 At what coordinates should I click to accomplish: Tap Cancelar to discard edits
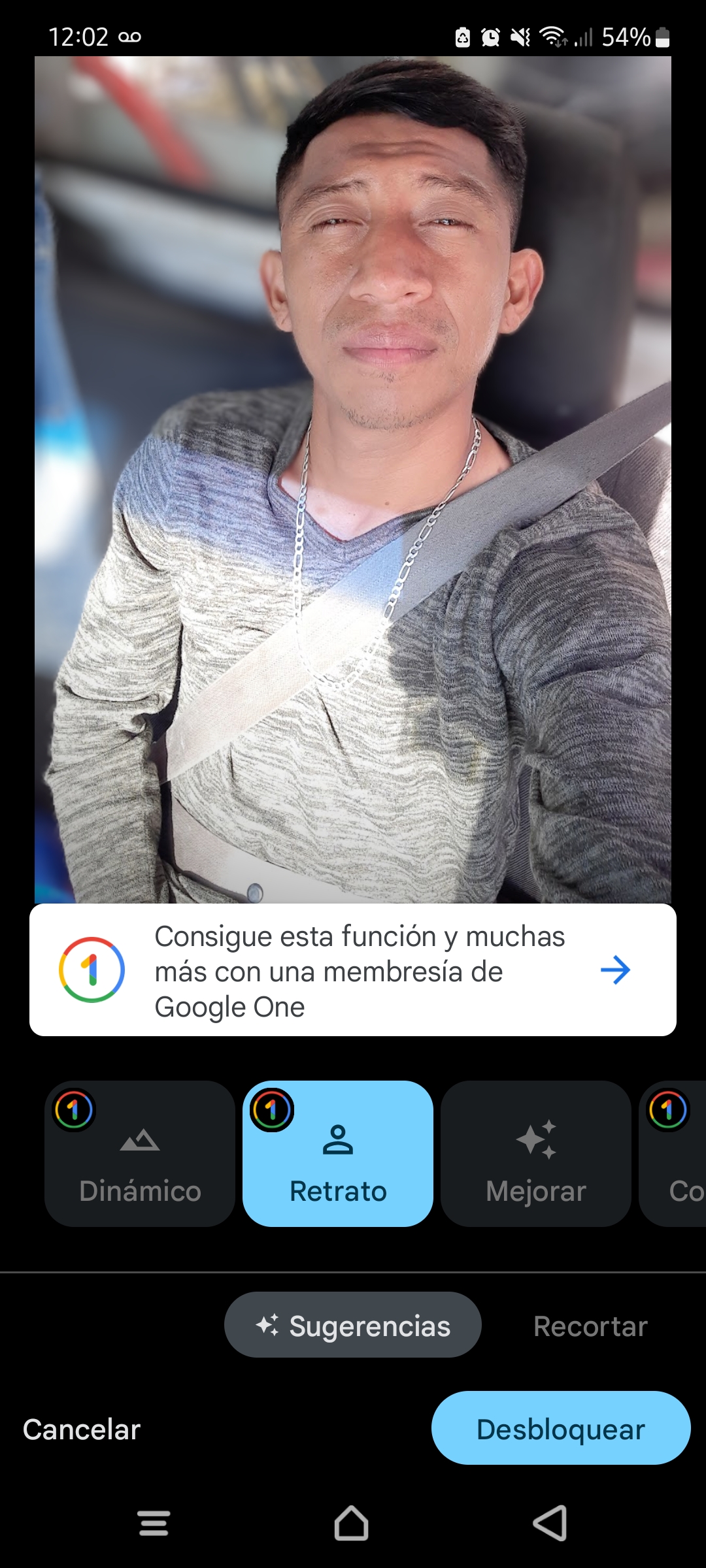pos(82,1429)
